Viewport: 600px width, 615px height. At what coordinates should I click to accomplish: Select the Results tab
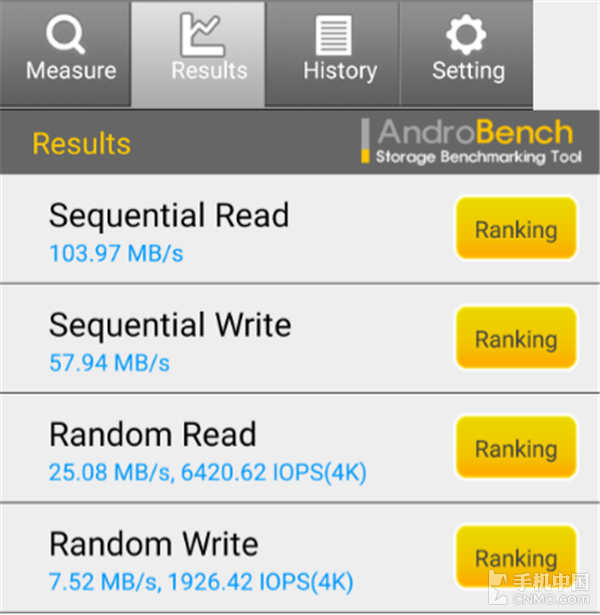[207, 53]
